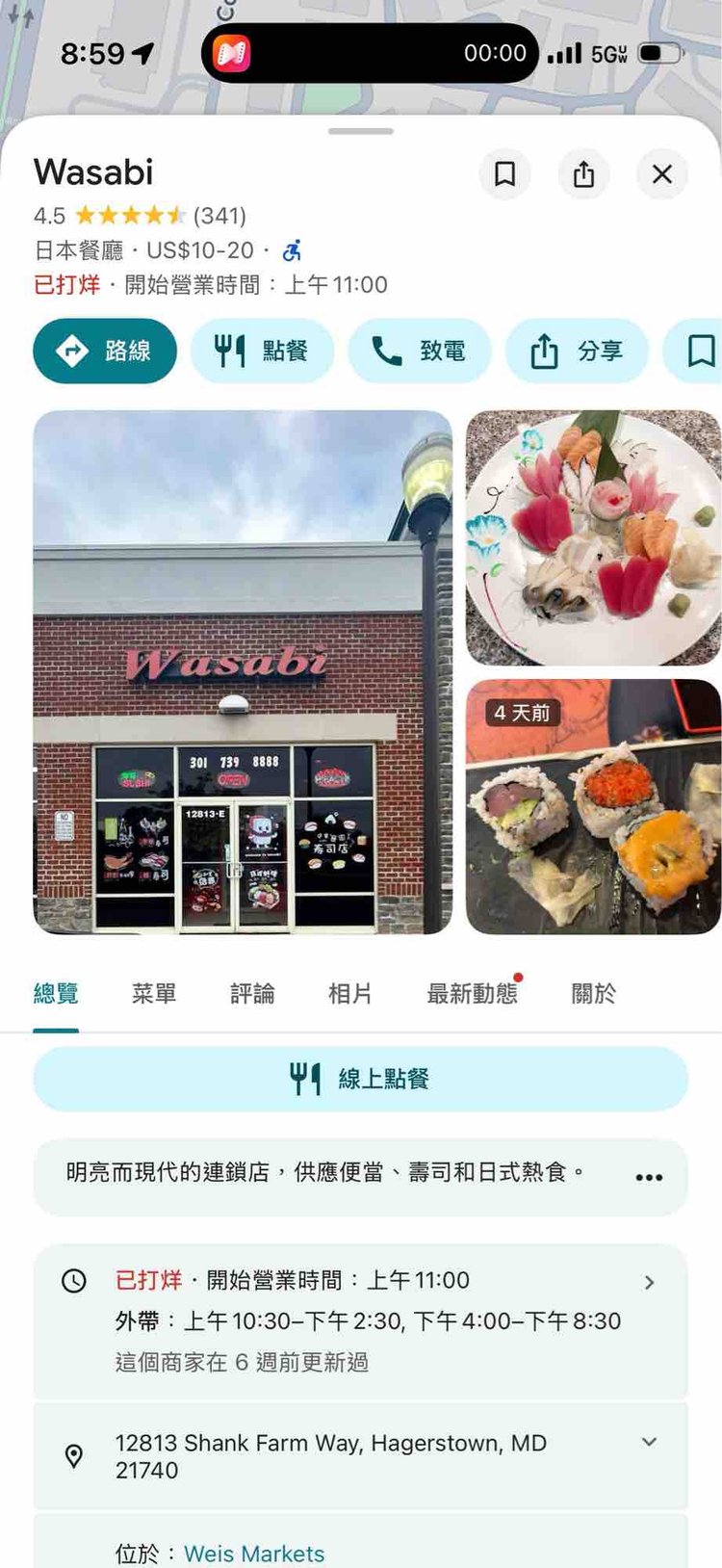
Task: Go to the 關於 tab
Action: (x=594, y=993)
